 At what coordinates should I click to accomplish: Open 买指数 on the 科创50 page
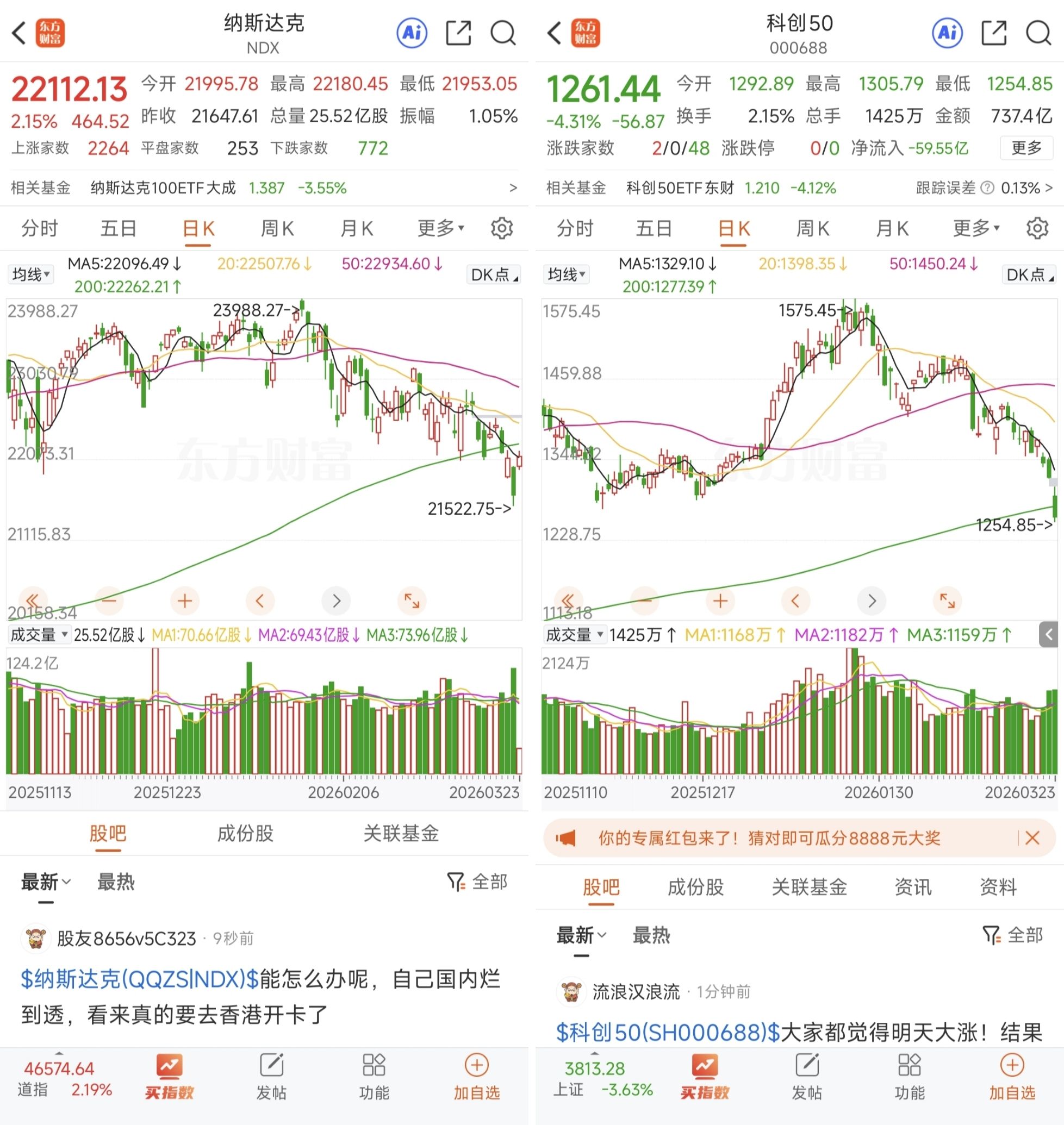click(705, 1077)
